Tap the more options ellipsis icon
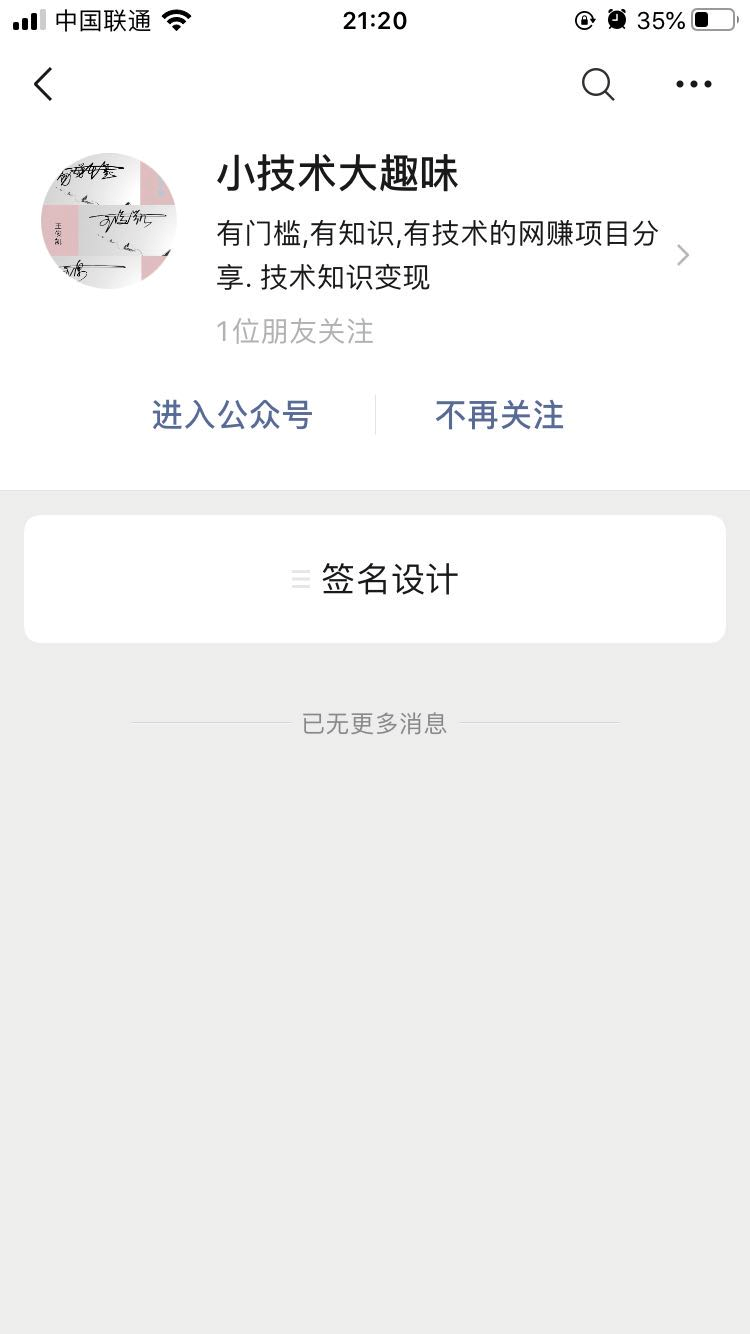The width and height of the screenshot is (750, 1334). tap(693, 85)
